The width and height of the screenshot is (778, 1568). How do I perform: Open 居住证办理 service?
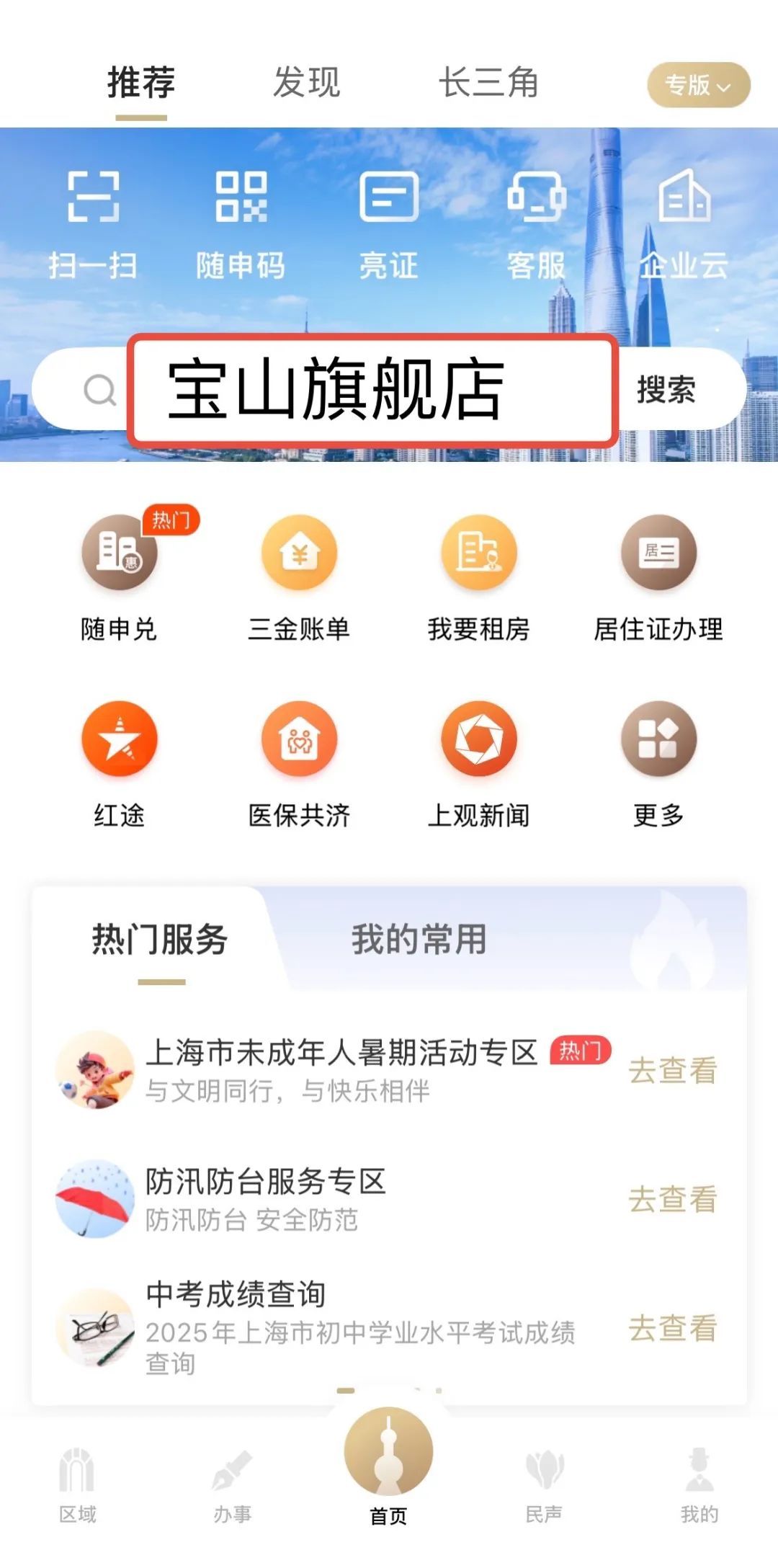point(658,578)
